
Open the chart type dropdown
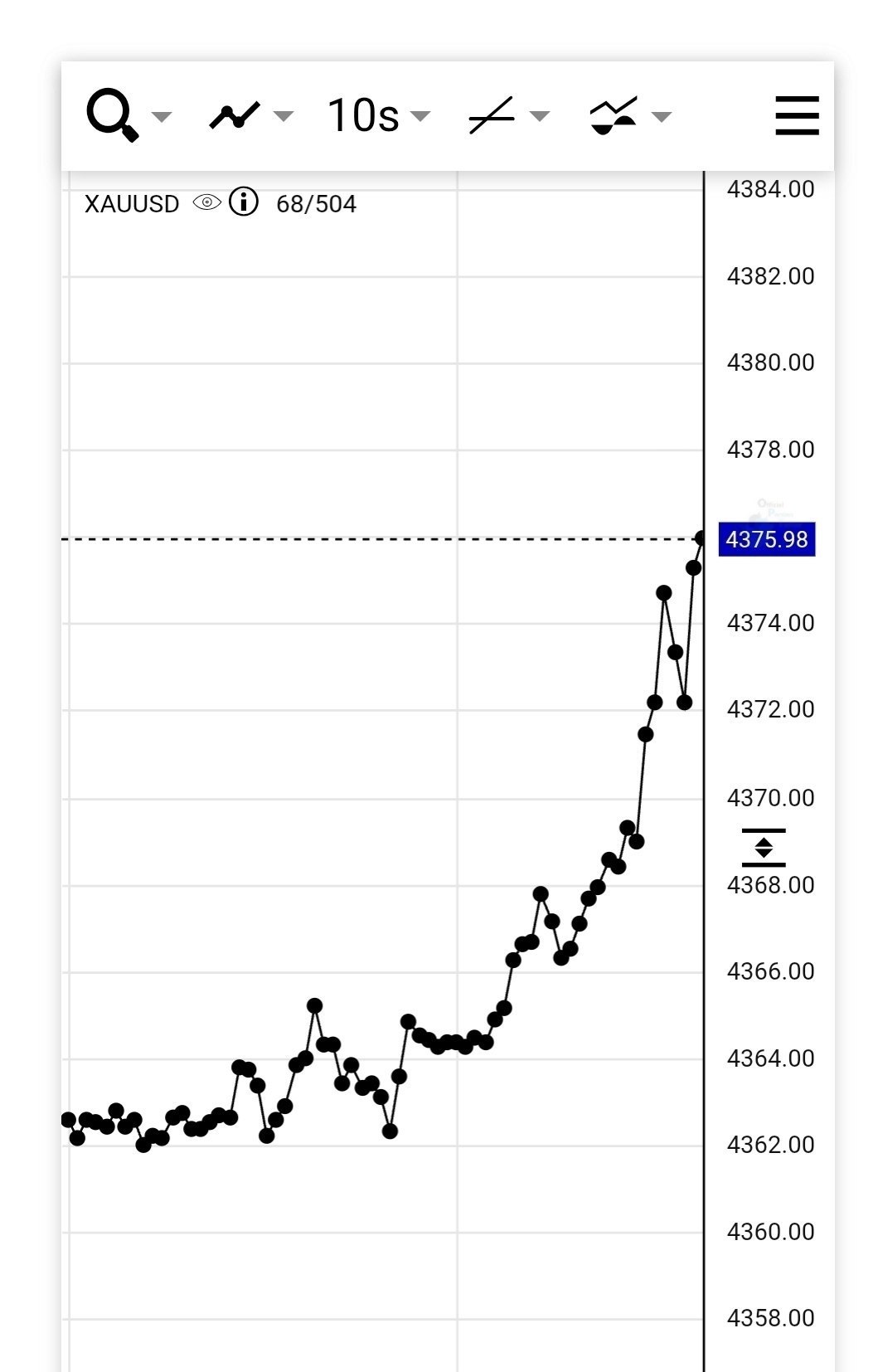tap(250, 116)
